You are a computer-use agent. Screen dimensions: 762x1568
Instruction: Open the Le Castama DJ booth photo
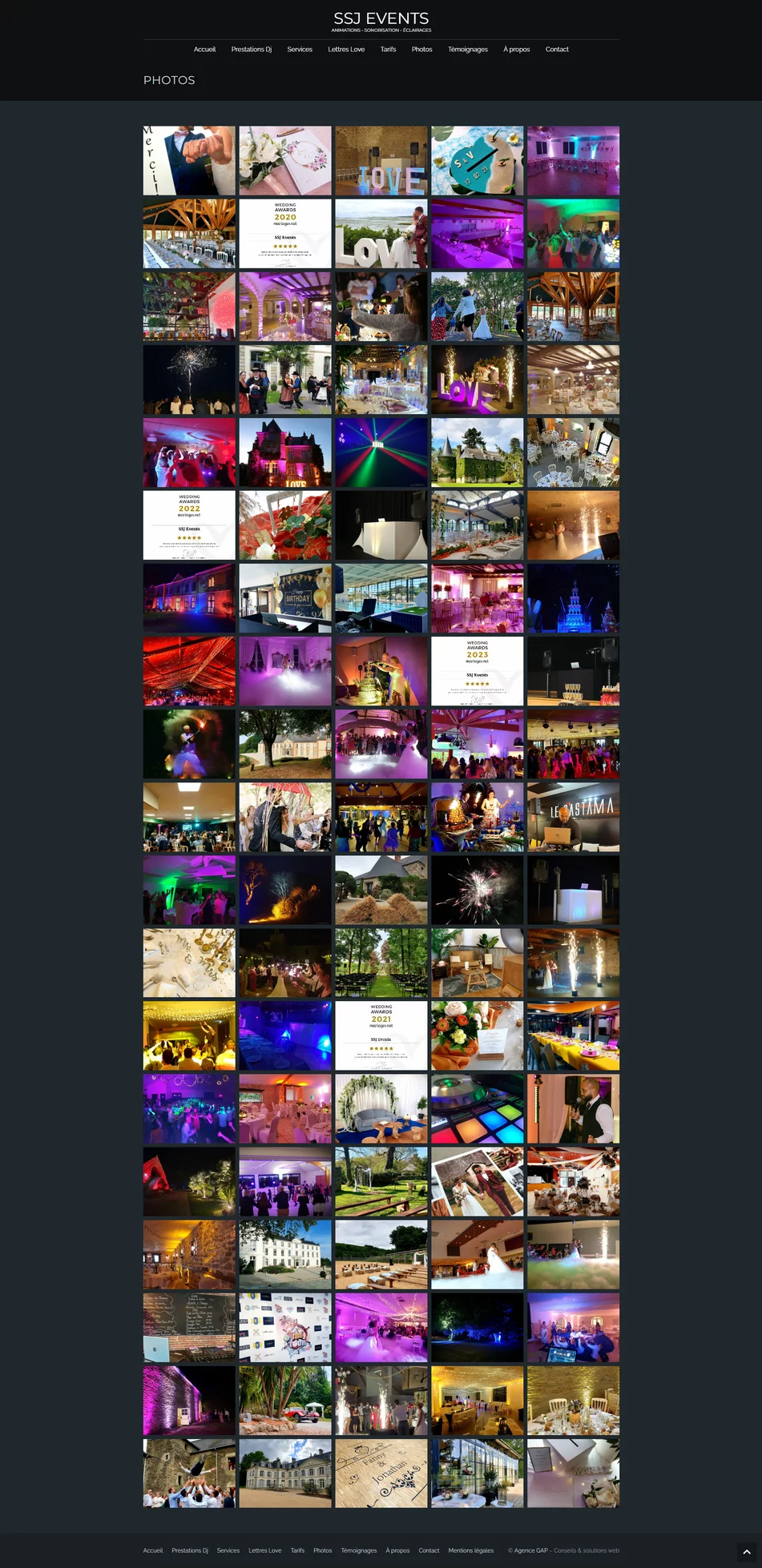pos(574,817)
